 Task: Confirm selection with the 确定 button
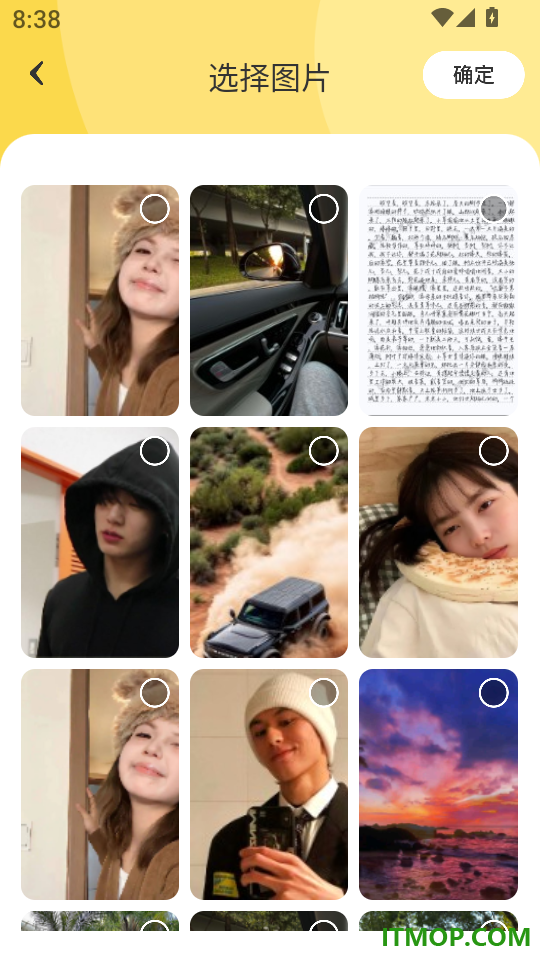click(473, 75)
